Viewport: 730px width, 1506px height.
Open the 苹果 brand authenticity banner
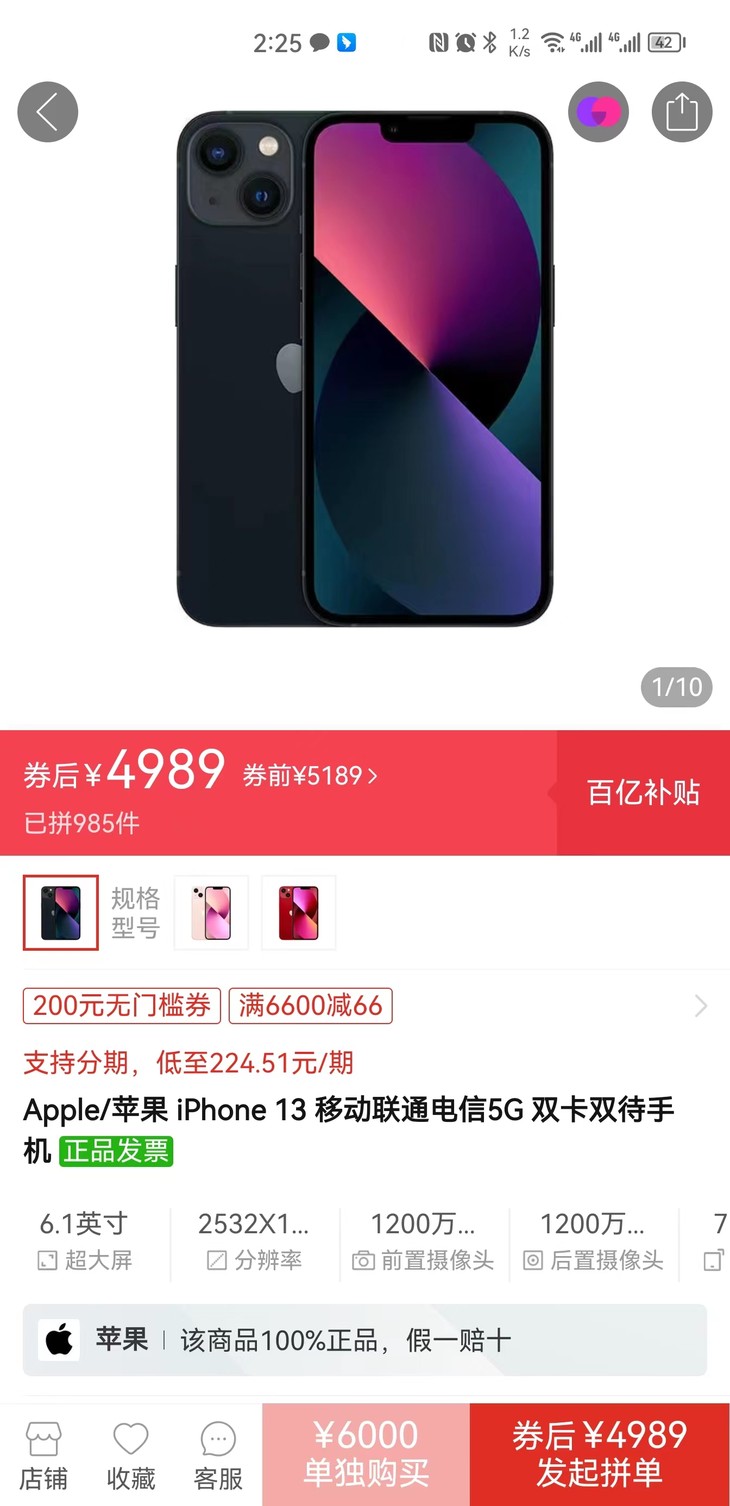(364, 1339)
